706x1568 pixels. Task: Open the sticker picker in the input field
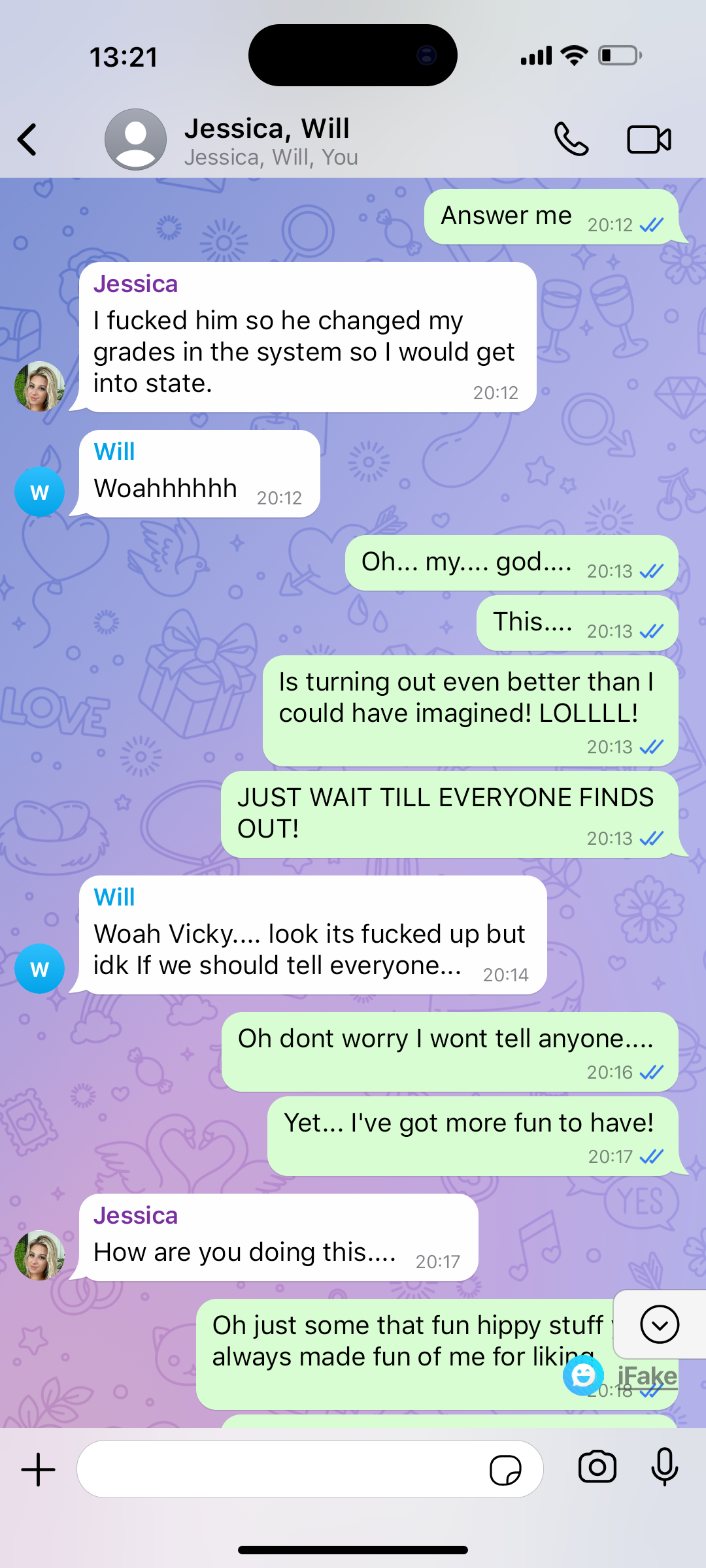click(505, 1470)
